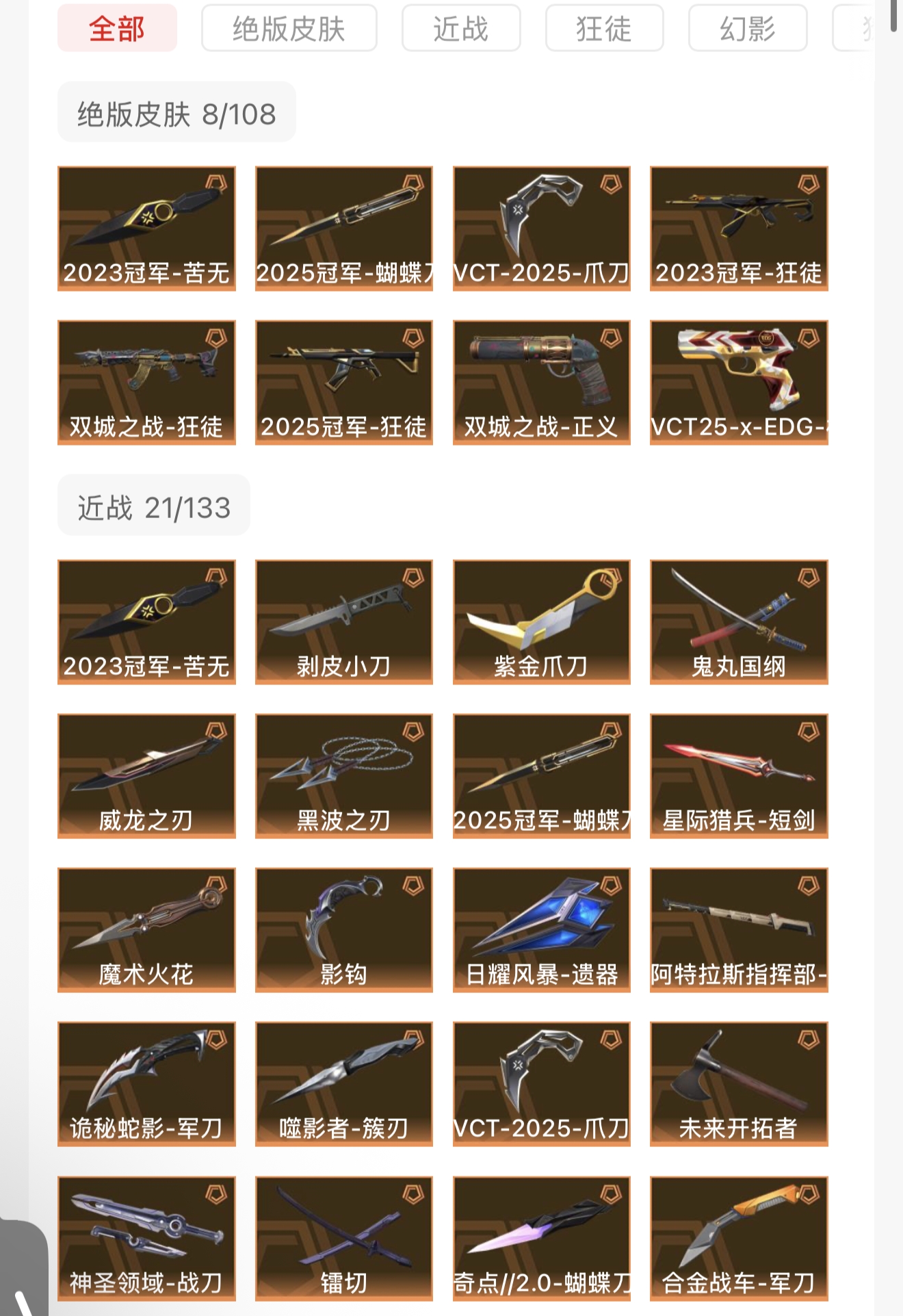Switch to the 幻影 tab
Image resolution: width=903 pixels, height=1316 pixels.
747,28
